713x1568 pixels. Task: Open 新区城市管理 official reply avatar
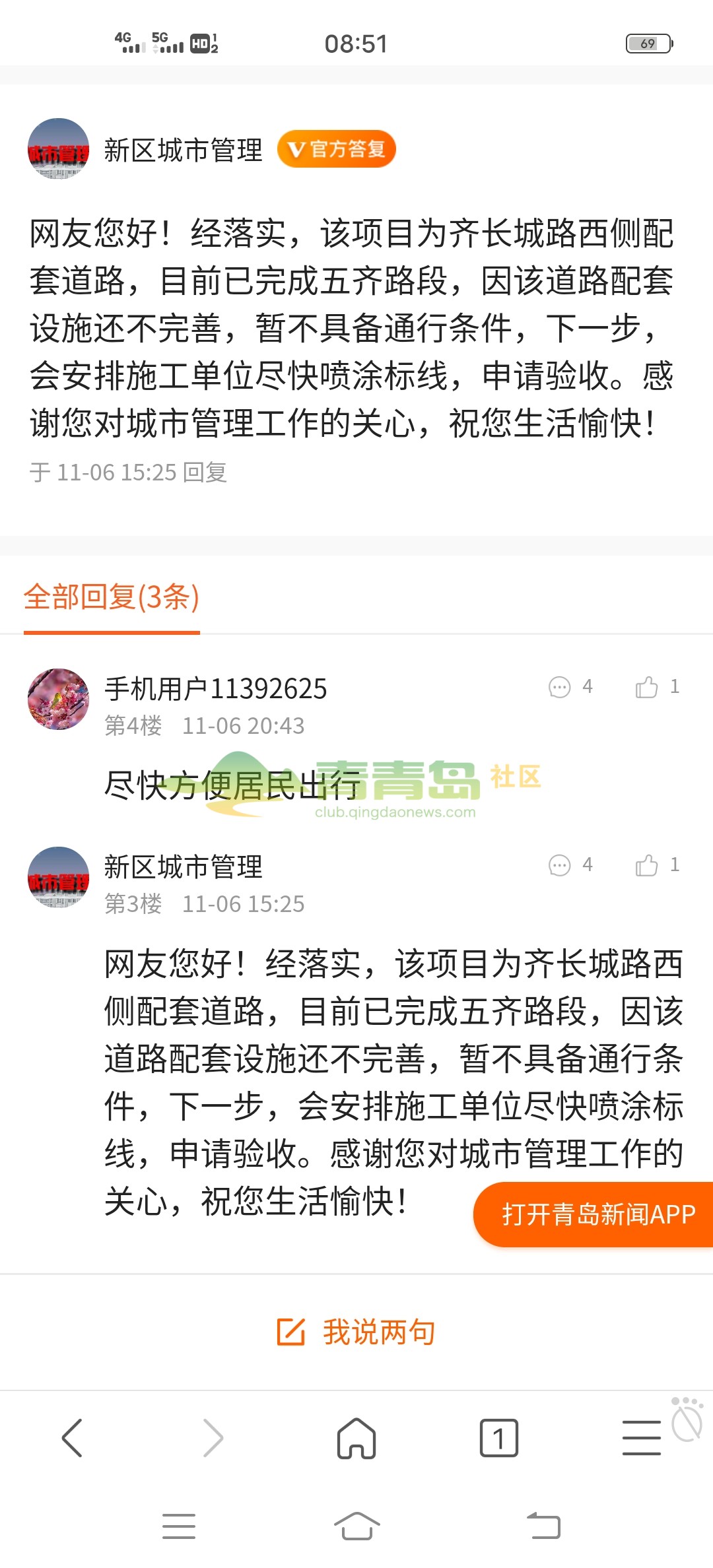pos(58,149)
